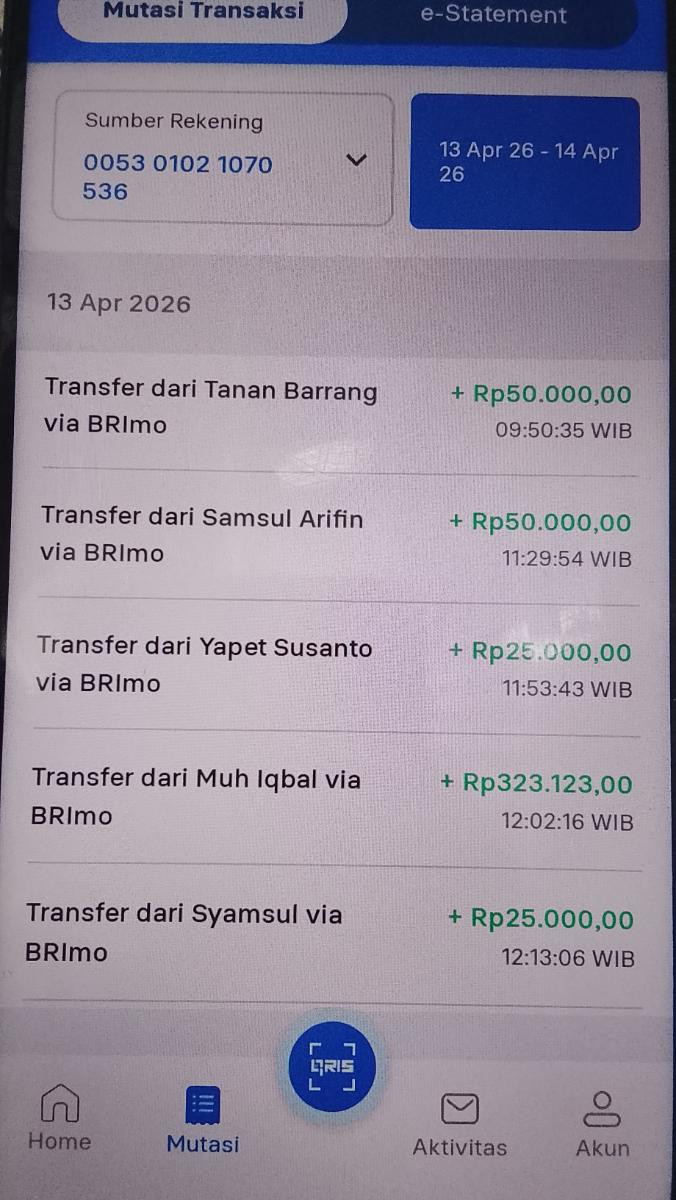Expand the Sumber Rekening account dropdown

(x=356, y=160)
